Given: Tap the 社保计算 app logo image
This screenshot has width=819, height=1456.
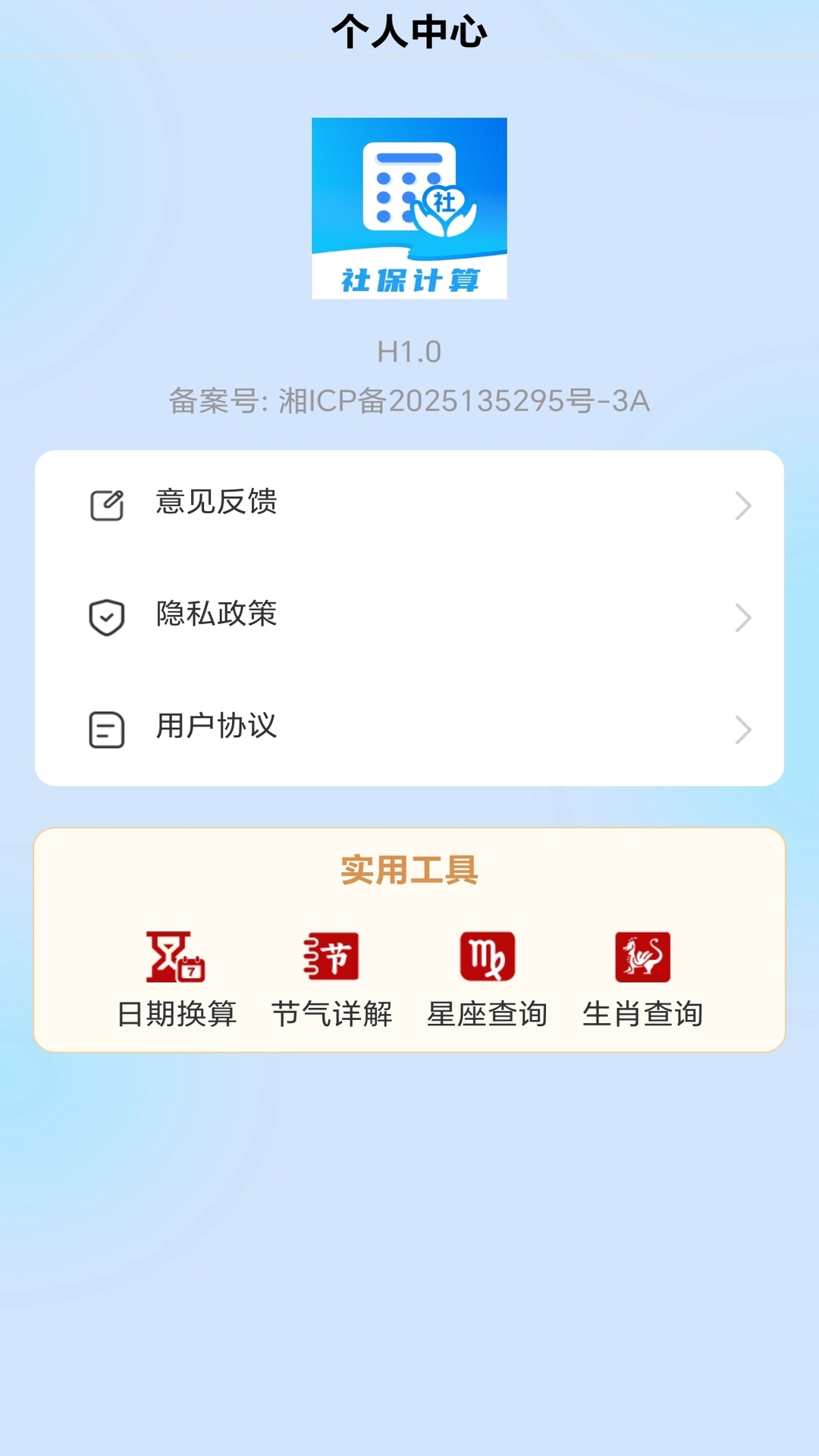Looking at the screenshot, I should (x=409, y=208).
